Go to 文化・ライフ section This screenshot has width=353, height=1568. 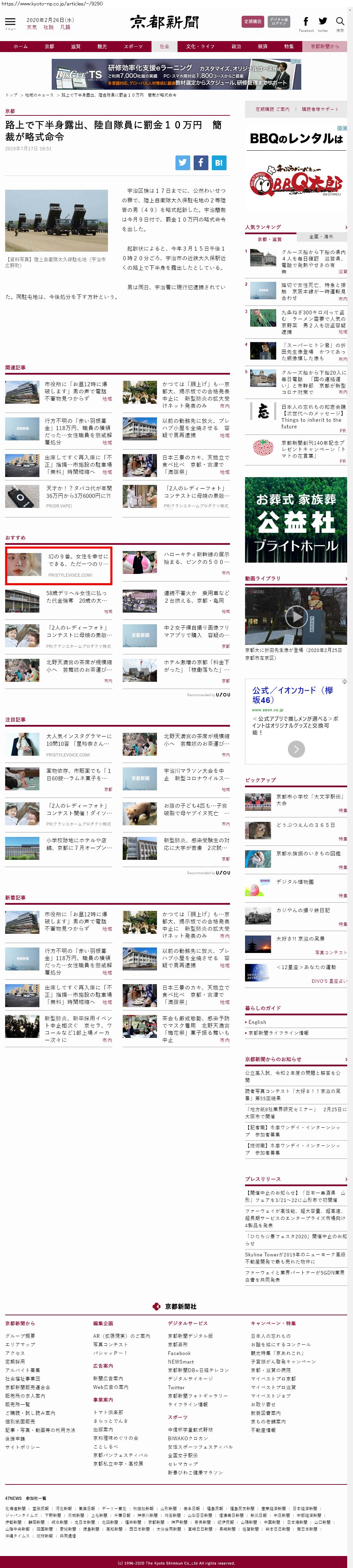pos(200,46)
